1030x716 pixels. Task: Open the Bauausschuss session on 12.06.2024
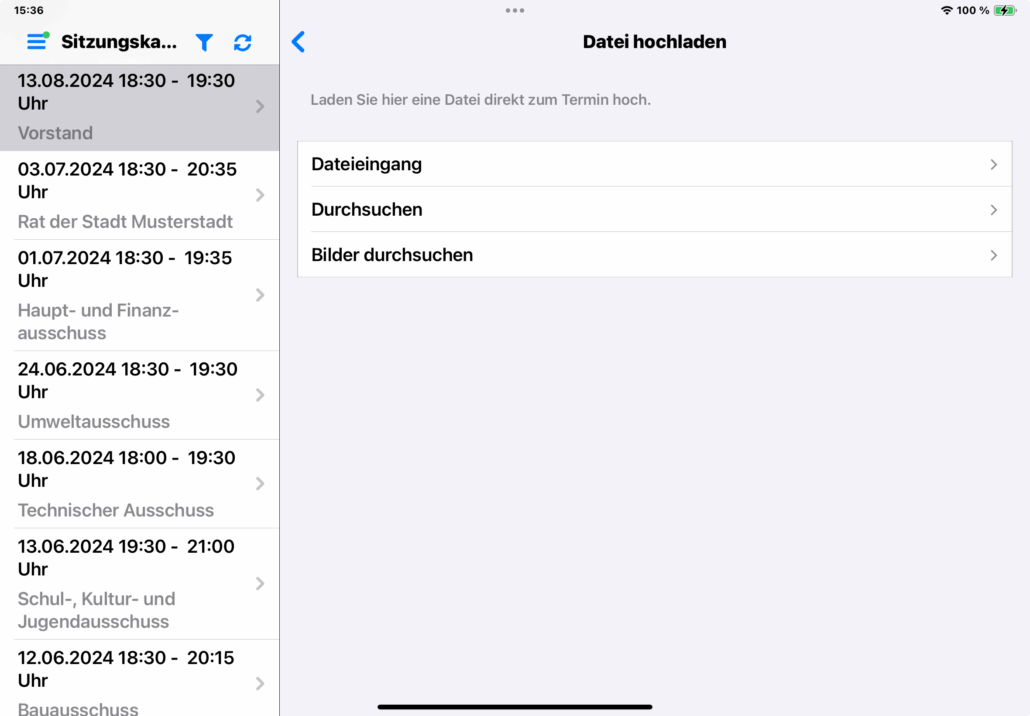[139, 682]
